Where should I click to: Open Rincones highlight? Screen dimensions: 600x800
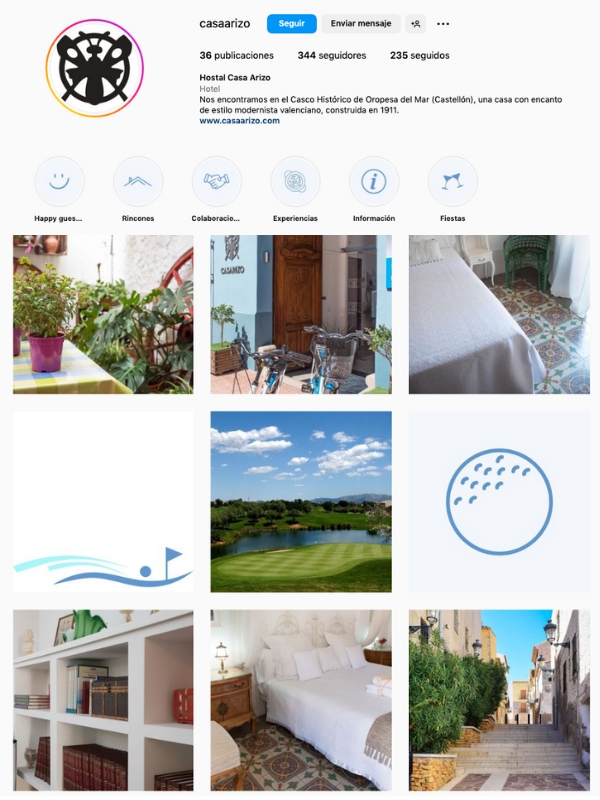click(x=138, y=182)
